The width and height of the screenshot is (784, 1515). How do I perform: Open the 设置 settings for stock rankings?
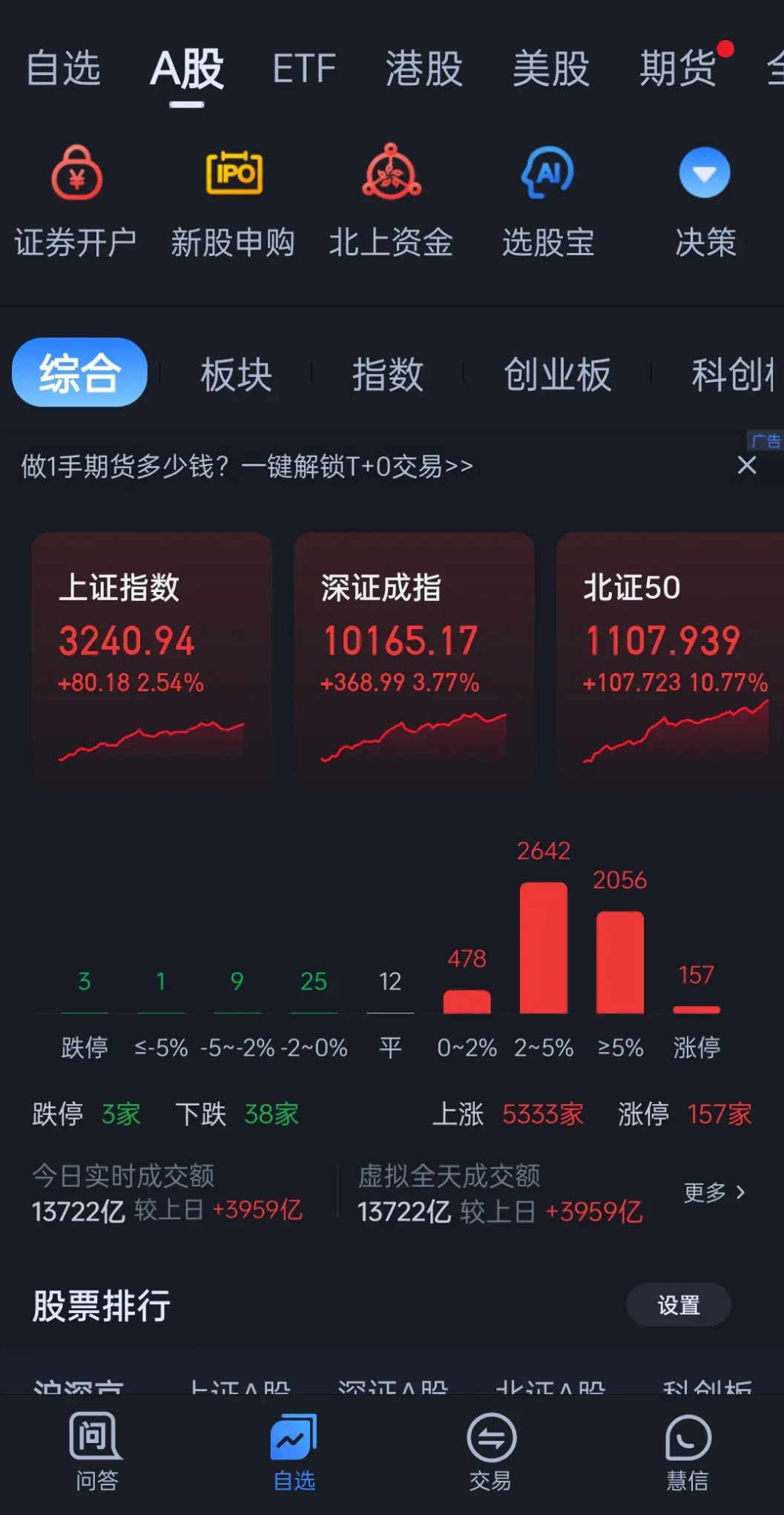click(x=677, y=1306)
